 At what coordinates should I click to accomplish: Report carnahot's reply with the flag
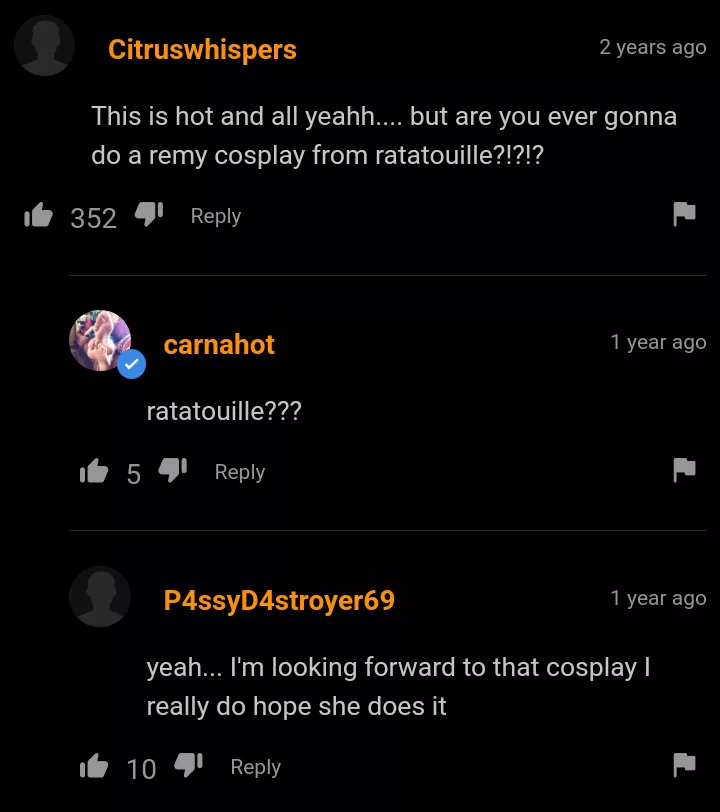pyautogui.click(x=684, y=471)
